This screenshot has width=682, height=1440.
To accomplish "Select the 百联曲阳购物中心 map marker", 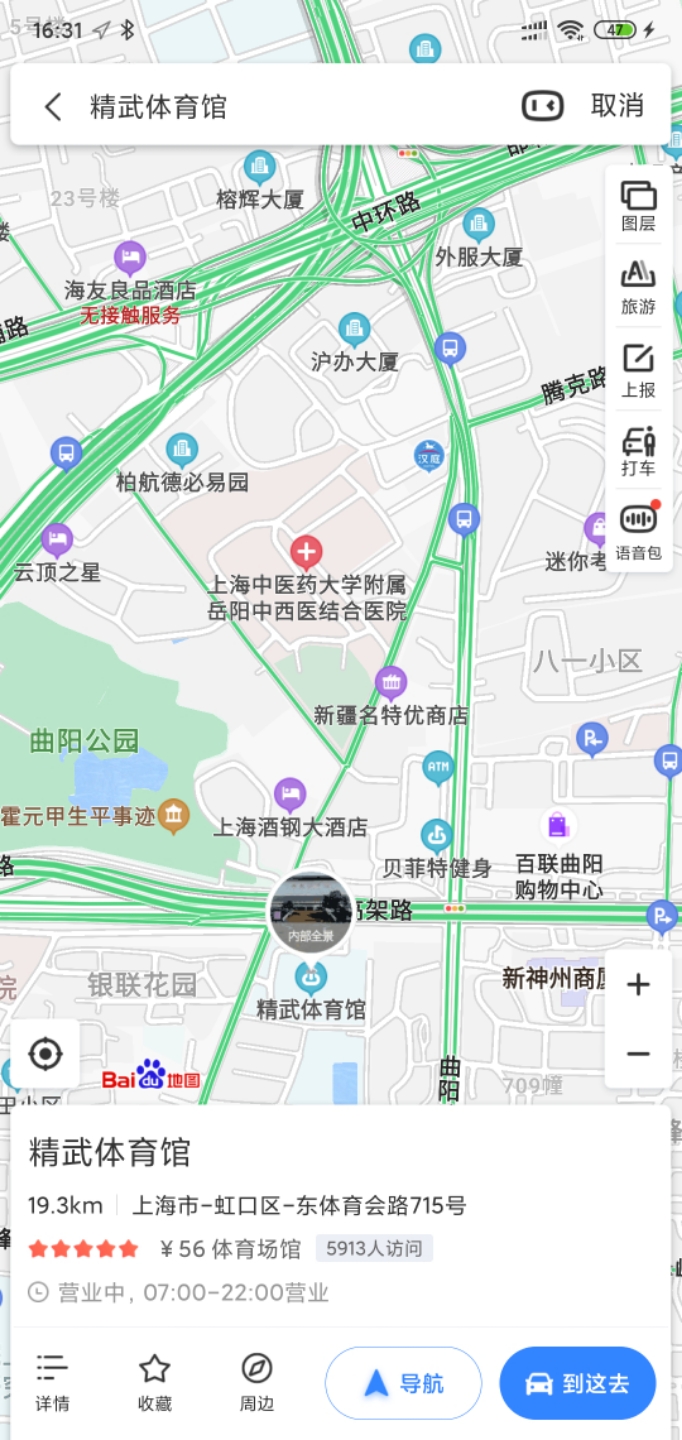I will pyautogui.click(x=558, y=826).
